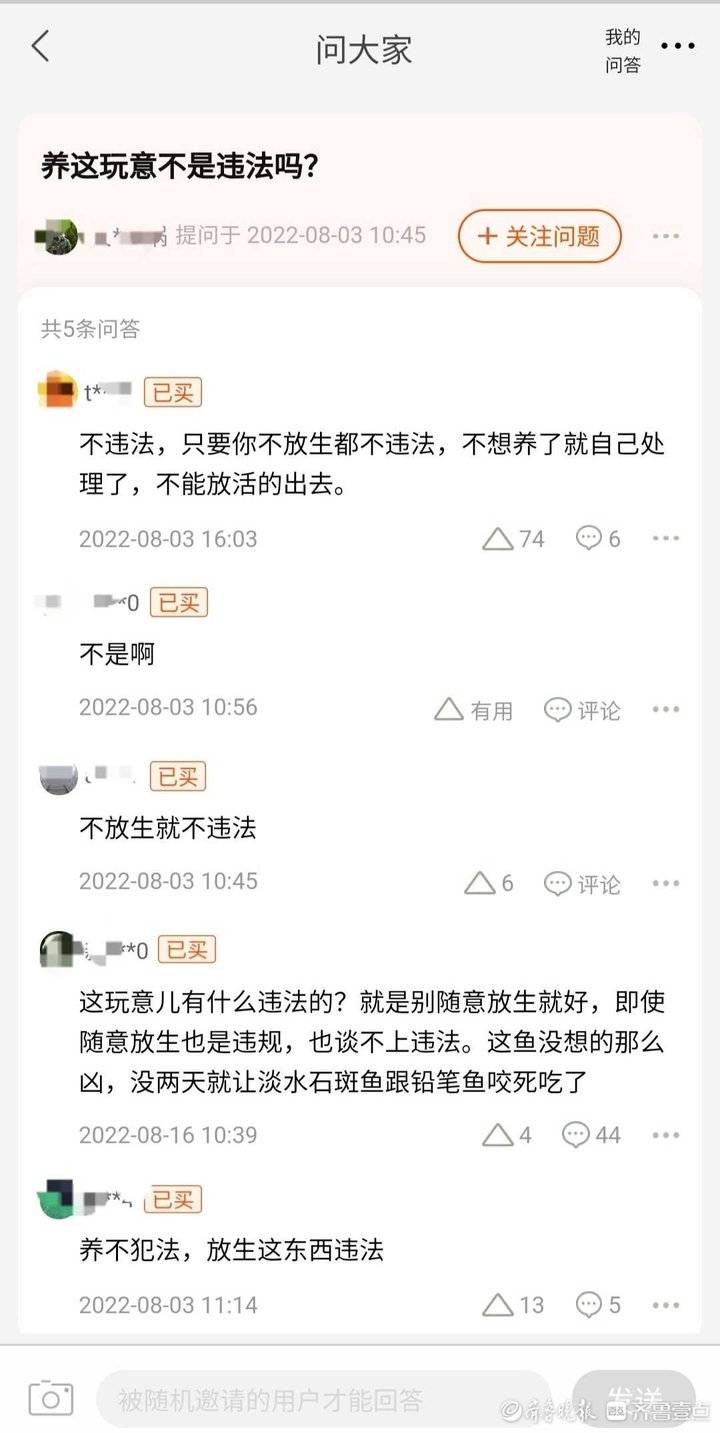Screen dimensions: 720x1433
Task: Upvote the 不放生就不违法 answer
Action: [488, 883]
